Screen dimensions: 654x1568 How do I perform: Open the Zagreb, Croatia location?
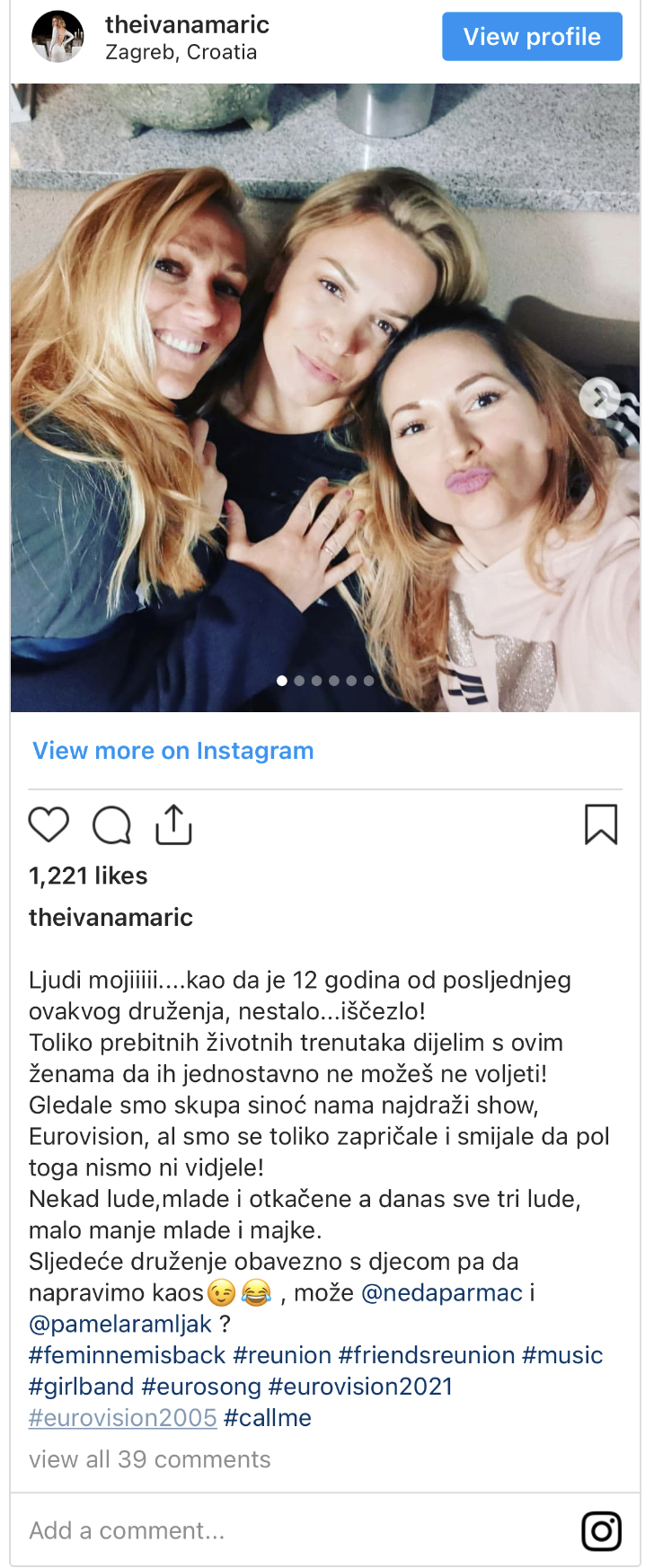pos(181,52)
